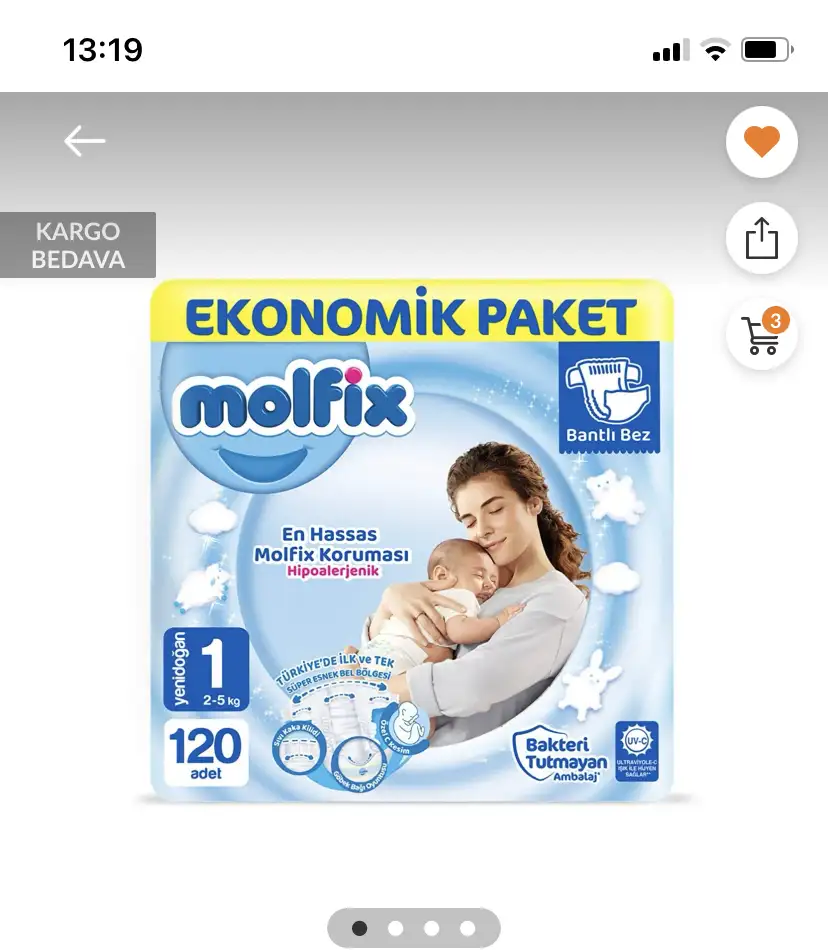The width and height of the screenshot is (828, 950).
Task: Open the Molfix diaper product image
Action: click(x=412, y=540)
